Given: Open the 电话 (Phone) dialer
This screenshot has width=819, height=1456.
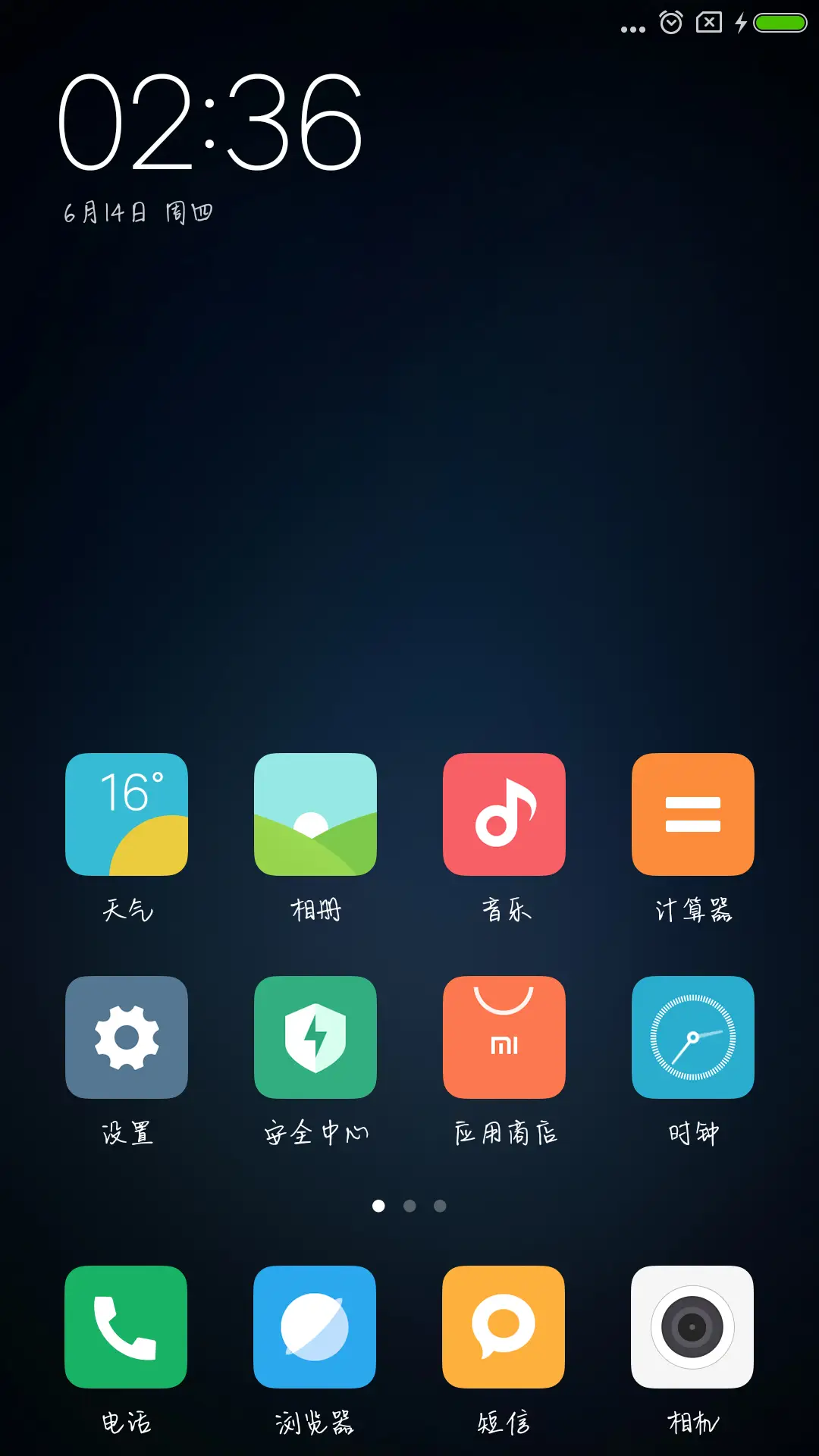Looking at the screenshot, I should (x=126, y=1327).
